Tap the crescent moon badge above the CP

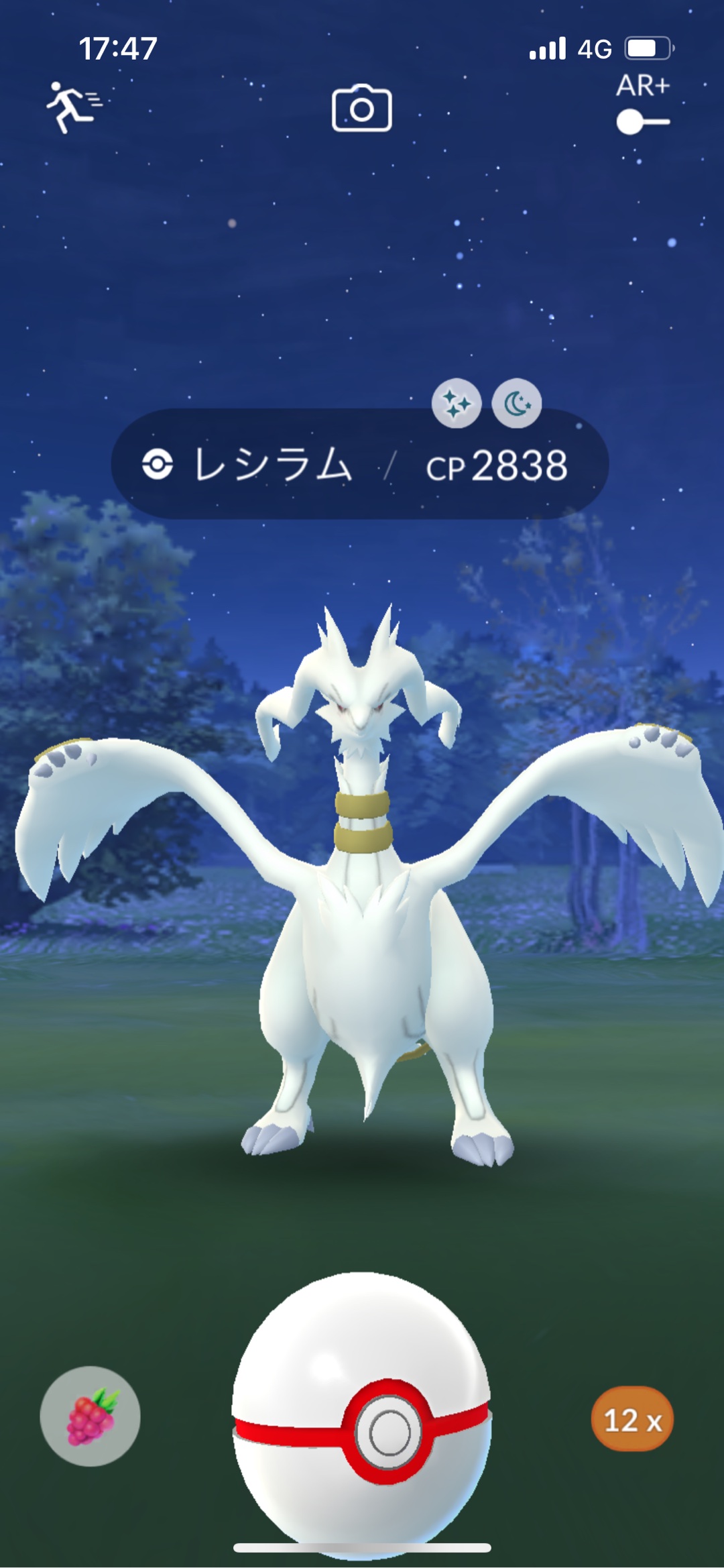(517, 404)
